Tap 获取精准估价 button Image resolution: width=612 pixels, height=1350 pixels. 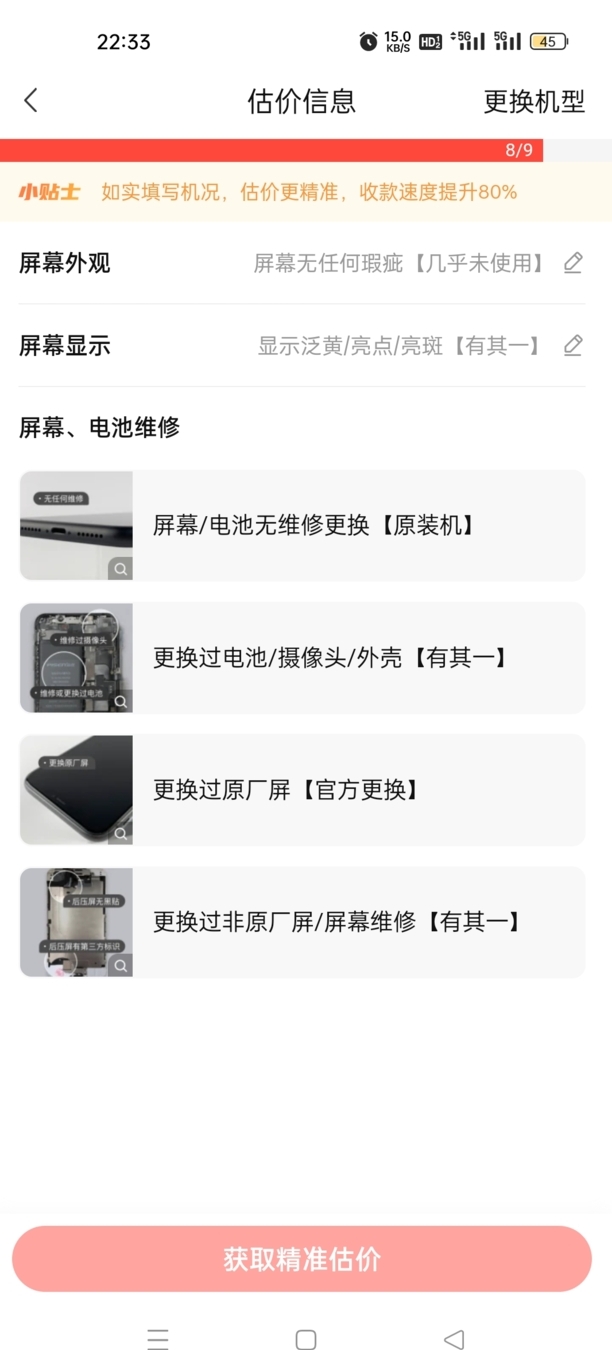tap(302, 1259)
